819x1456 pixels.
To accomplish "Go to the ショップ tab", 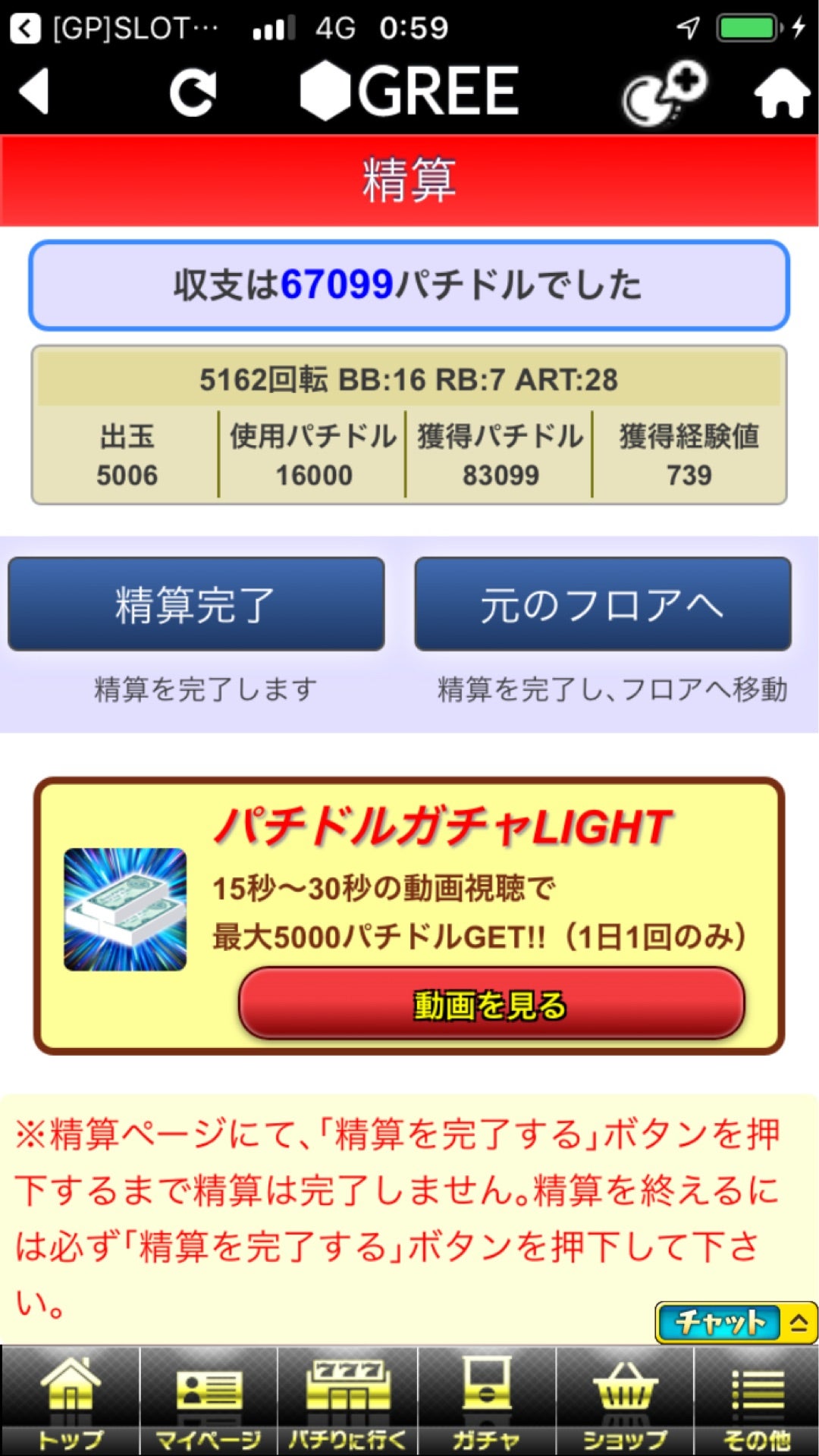I will coord(625,1401).
